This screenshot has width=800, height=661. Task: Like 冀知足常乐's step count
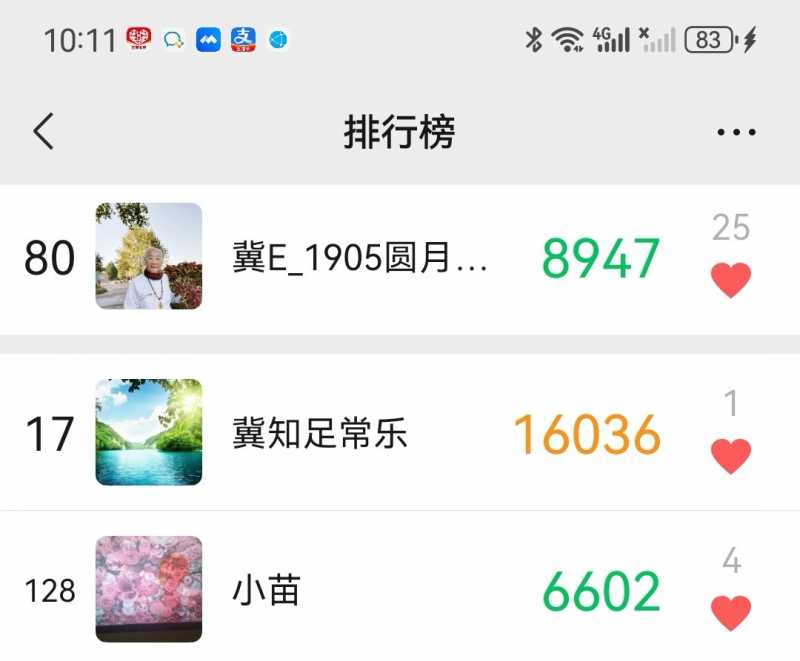coord(731,456)
